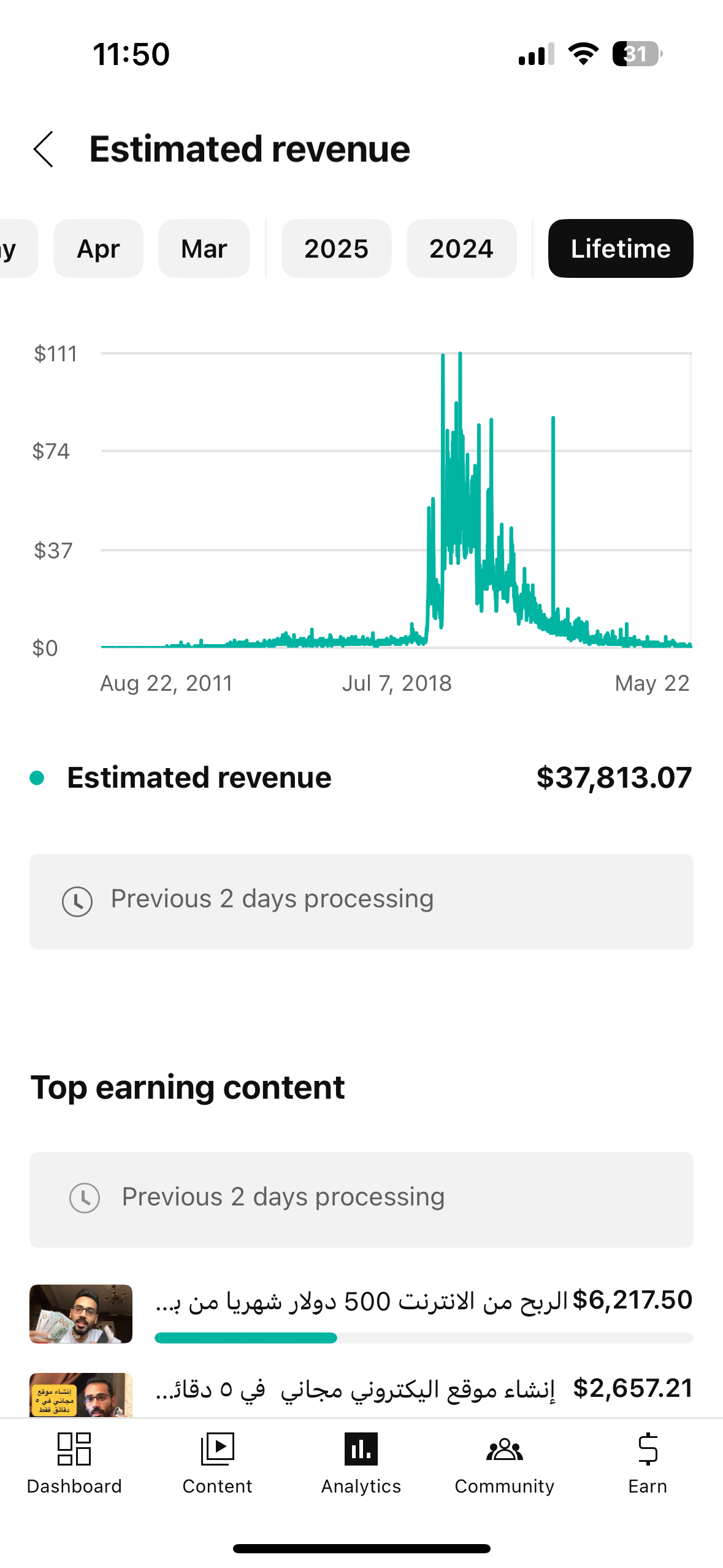Select the Apr time range chip

98,248
